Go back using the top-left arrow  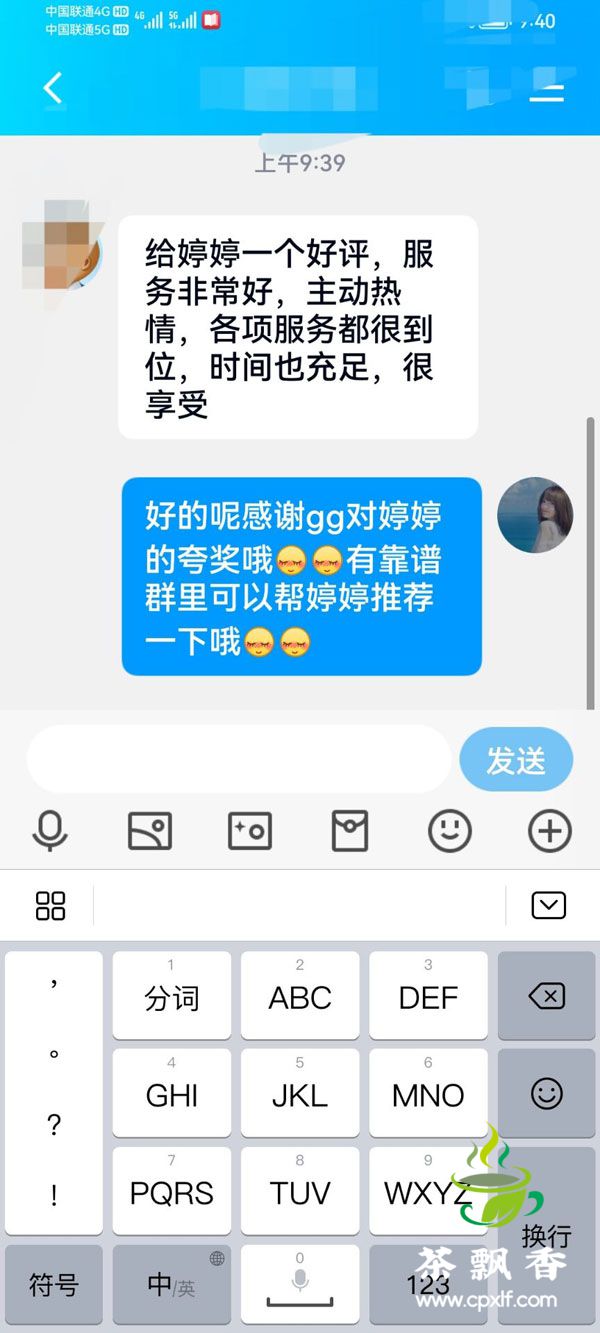53,88
